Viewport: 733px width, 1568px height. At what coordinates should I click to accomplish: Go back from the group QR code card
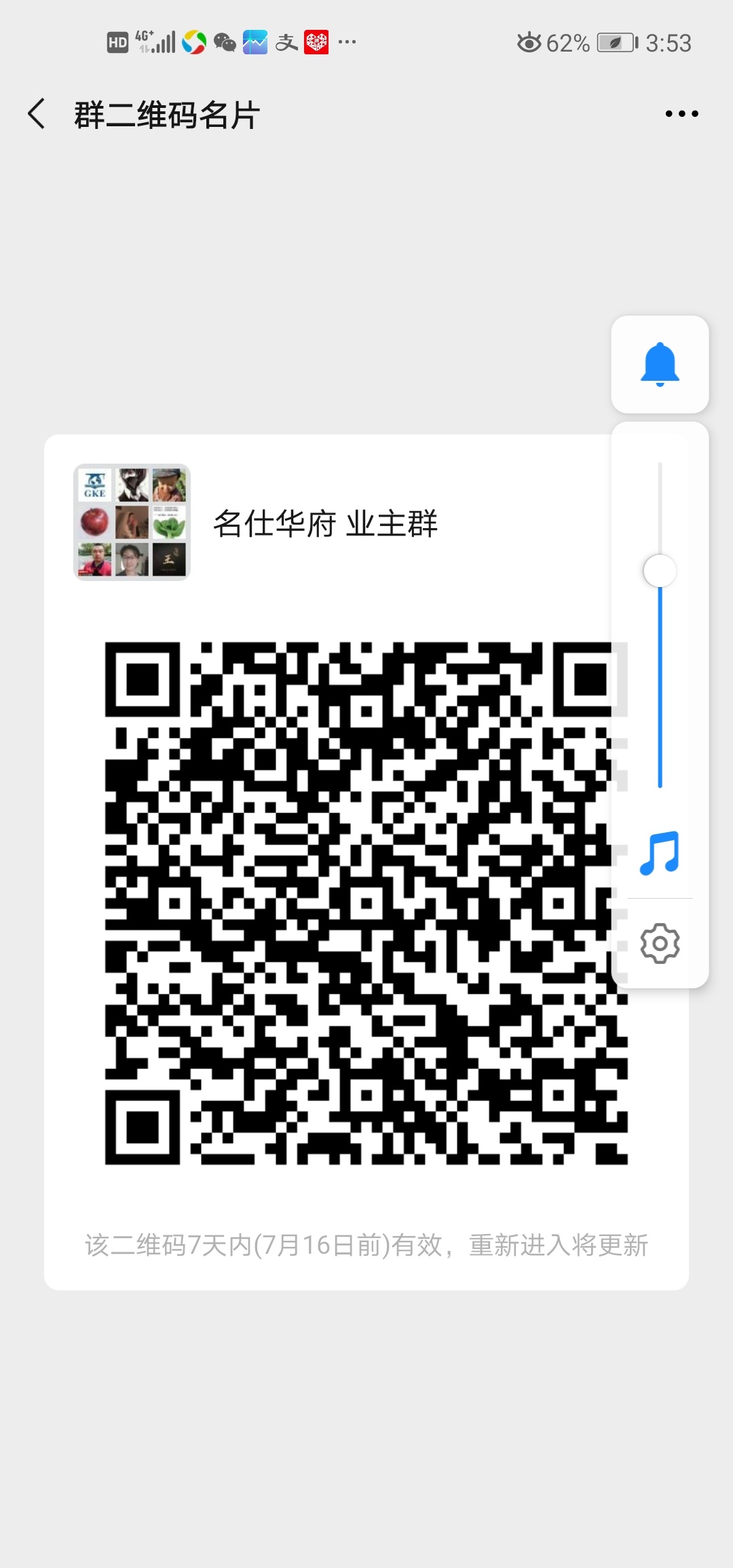pos(37,114)
